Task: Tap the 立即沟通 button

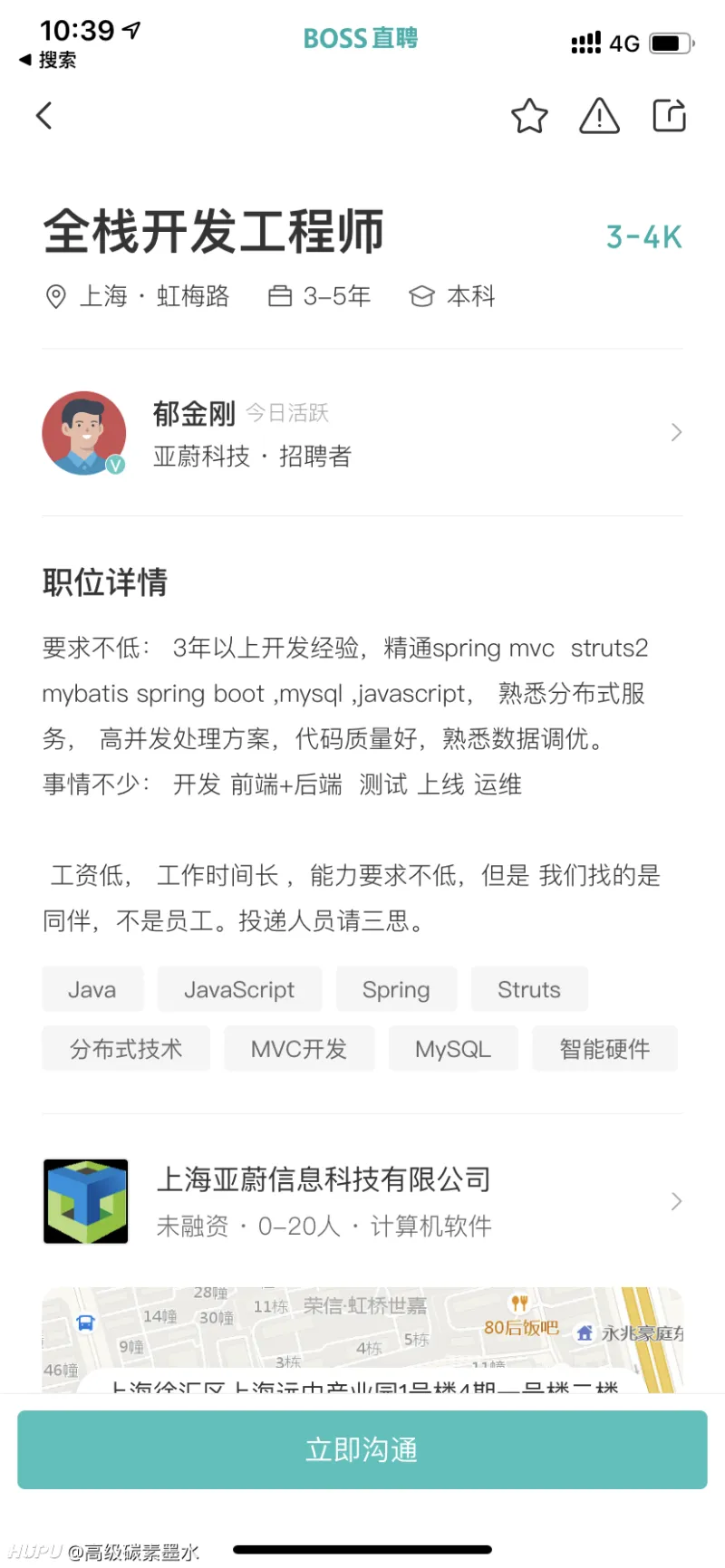Action: pos(362,1449)
